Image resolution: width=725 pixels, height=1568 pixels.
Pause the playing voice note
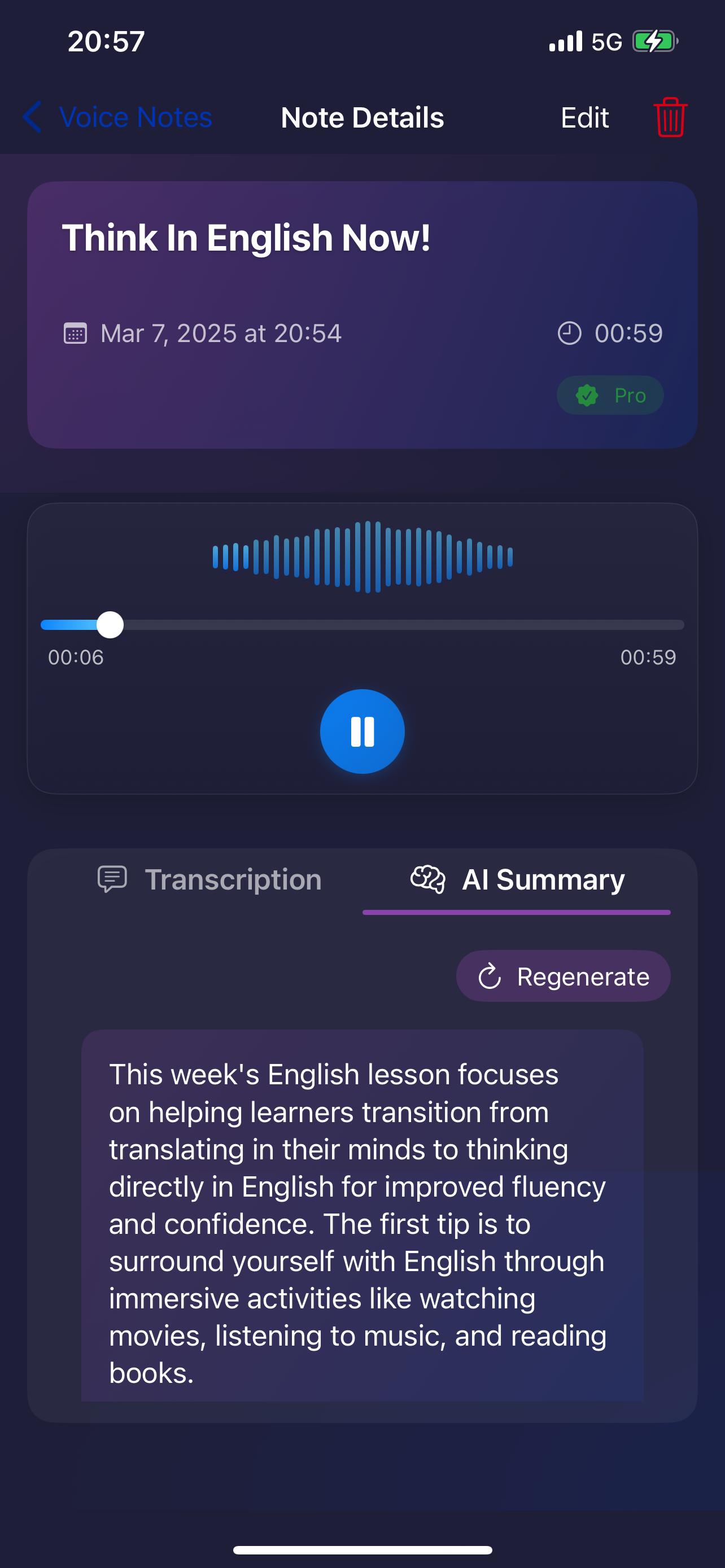(362, 732)
